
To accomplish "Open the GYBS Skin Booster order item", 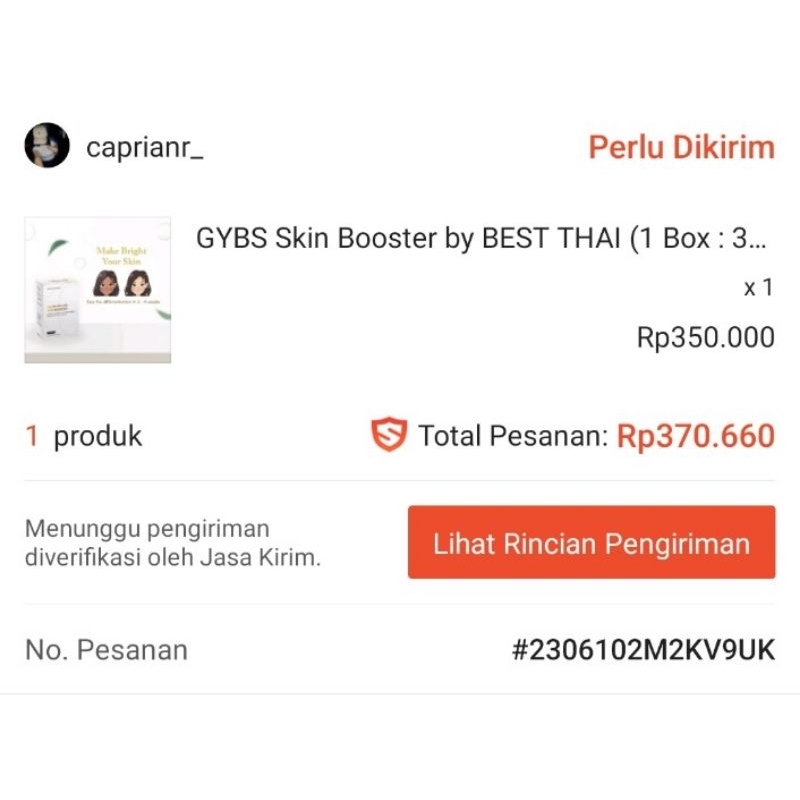I will 483,240.
